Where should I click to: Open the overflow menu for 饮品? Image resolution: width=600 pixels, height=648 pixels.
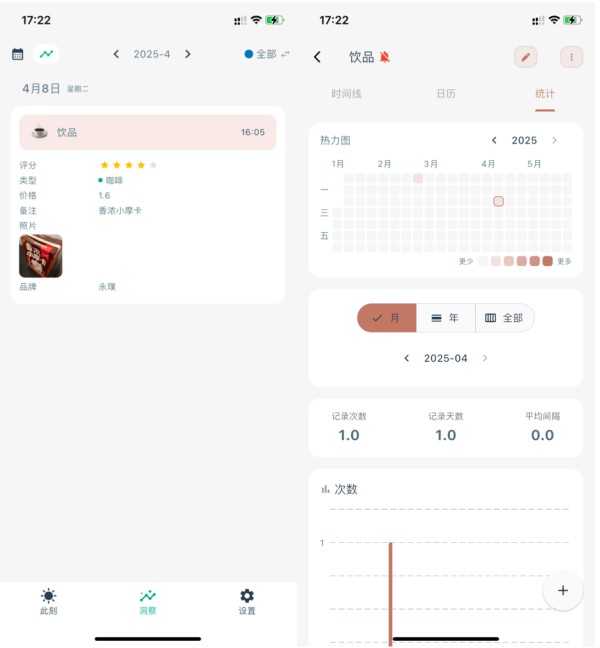(571, 57)
